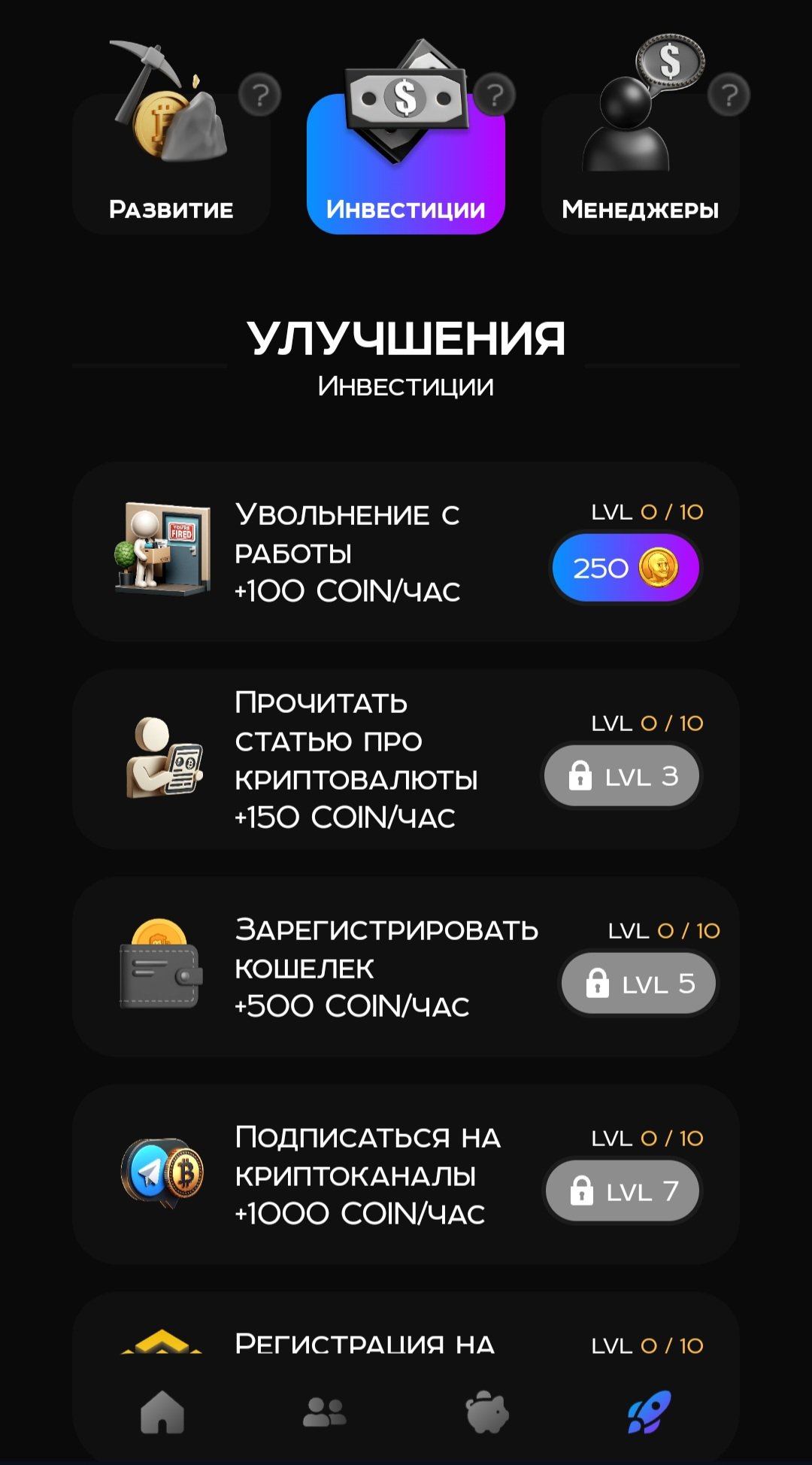The height and width of the screenshot is (1465, 812).
Task: Open the friends tab in bottom bar
Action: click(x=325, y=1412)
